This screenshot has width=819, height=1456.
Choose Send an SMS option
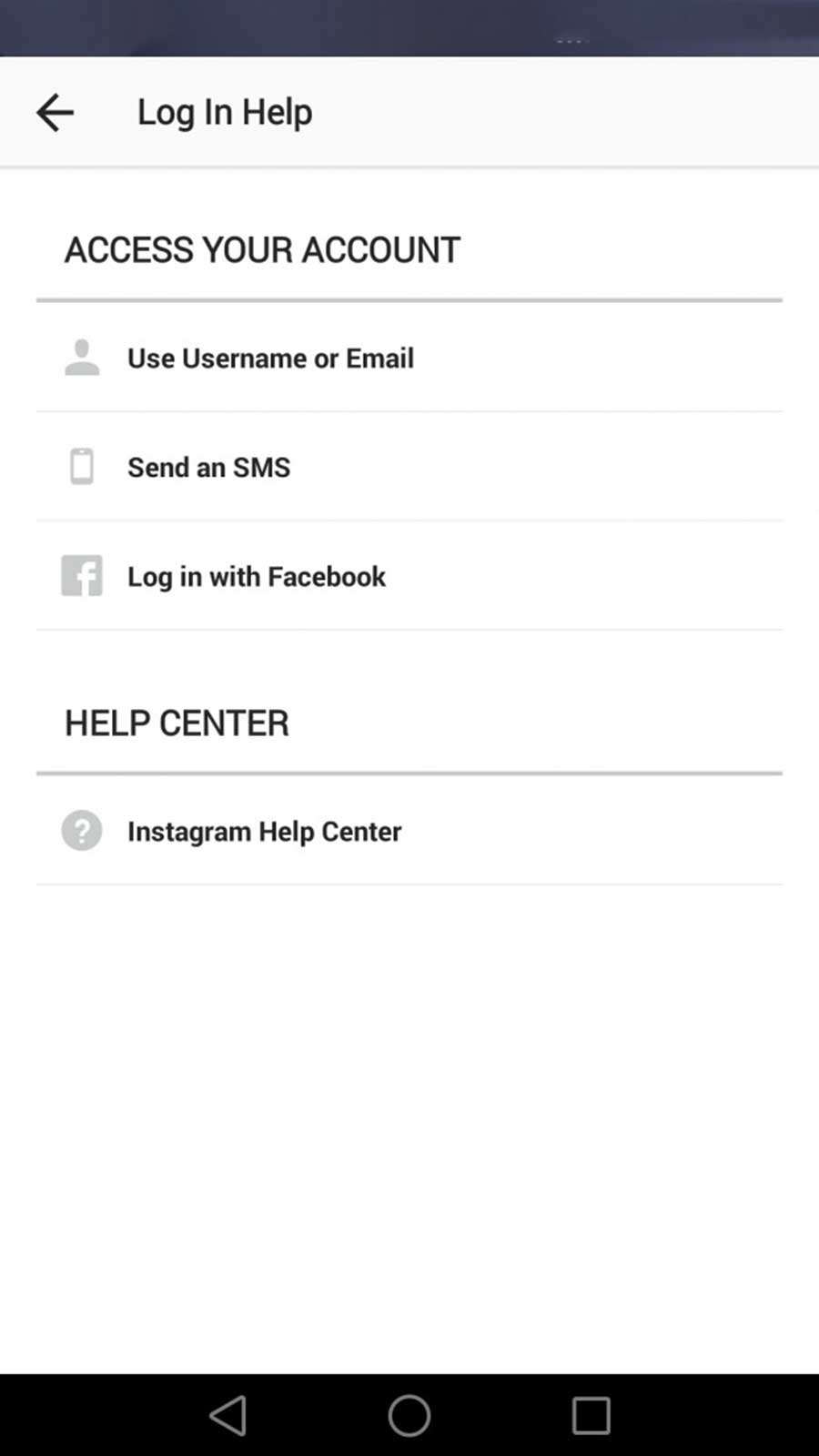tap(409, 467)
